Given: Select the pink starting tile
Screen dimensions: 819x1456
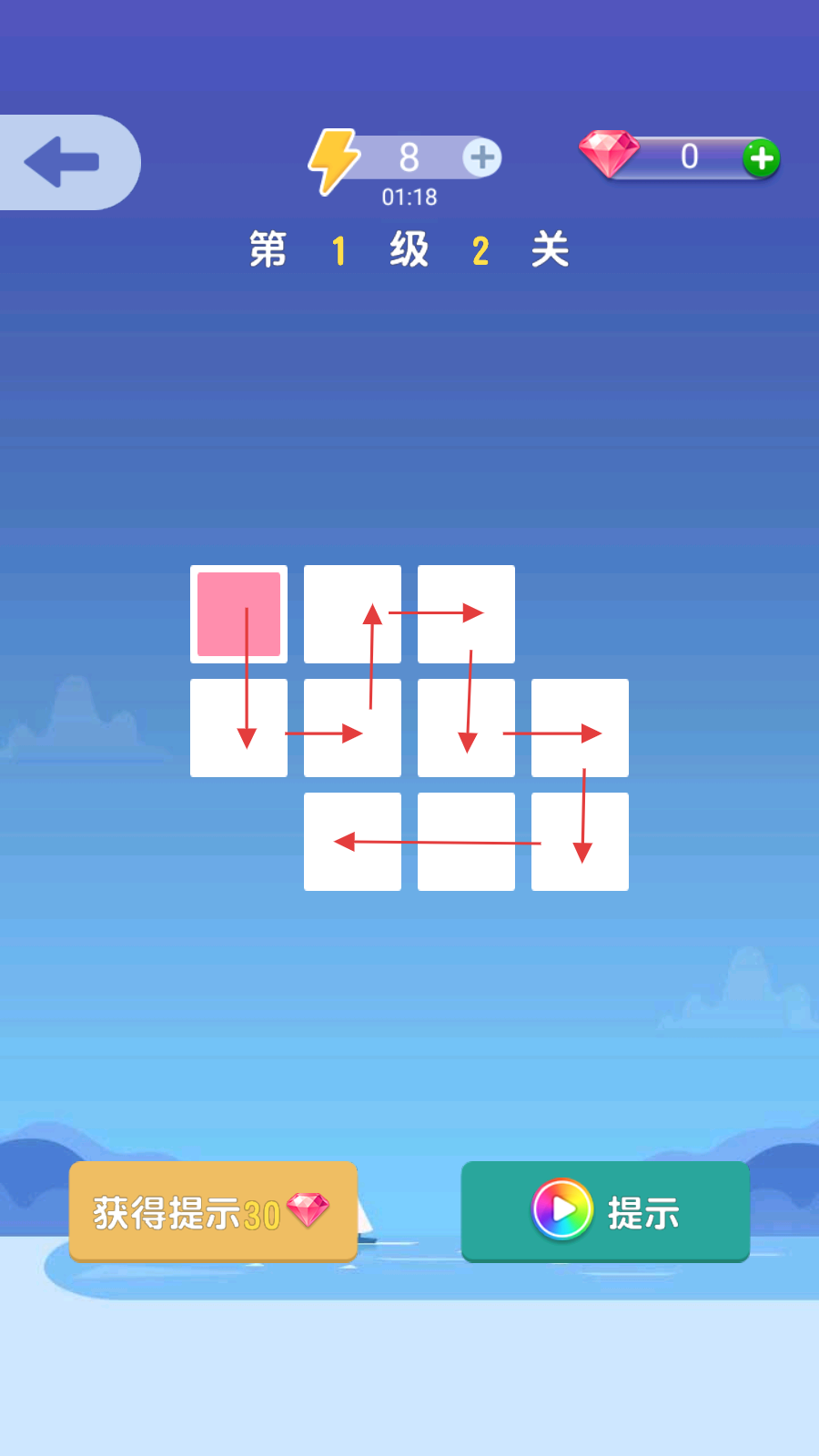Looking at the screenshot, I should tap(238, 614).
